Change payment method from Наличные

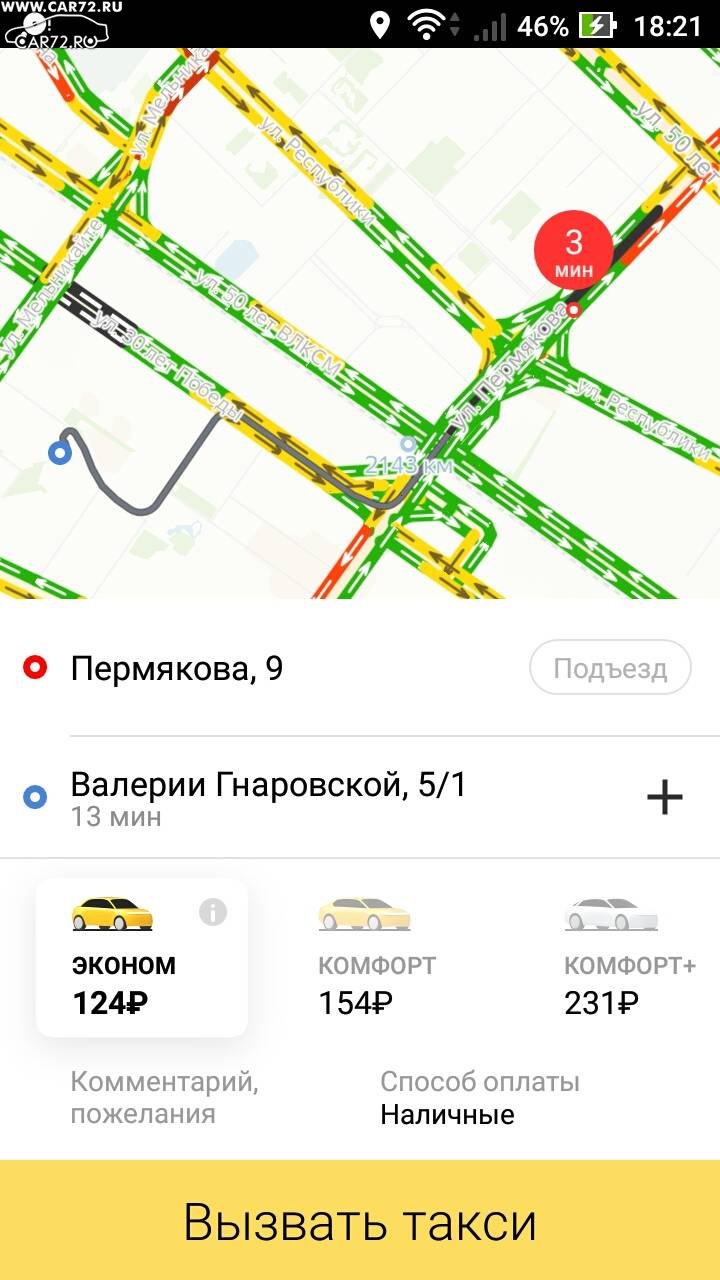(480, 1098)
